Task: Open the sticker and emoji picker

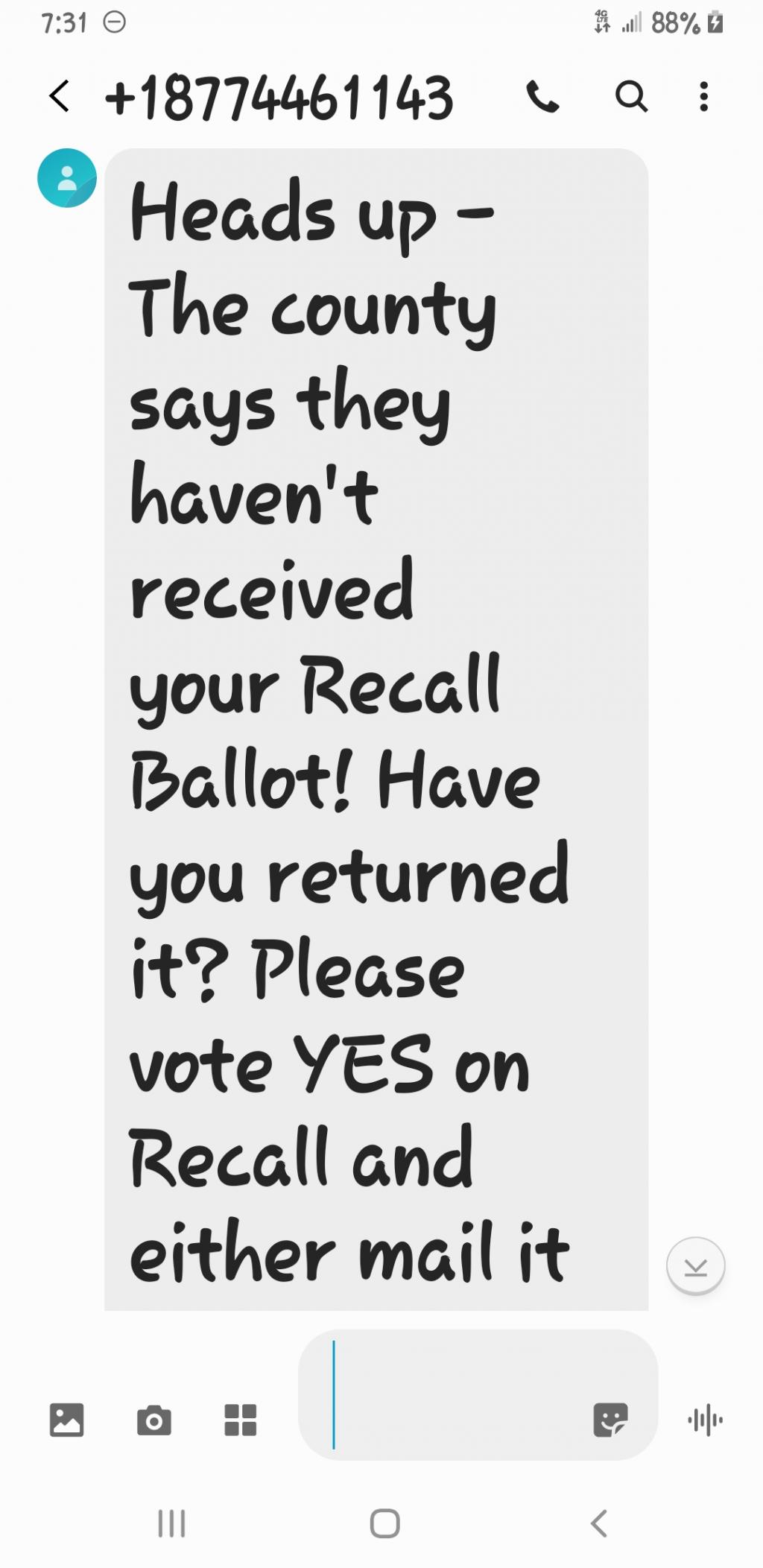Action: tap(610, 1420)
